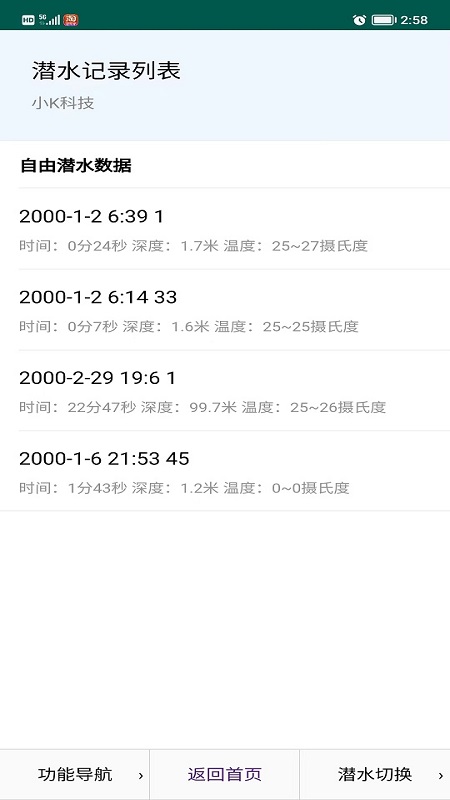Viewport: 450px width, 800px height.
Task: Select the 2000-1-6 21:53 45 dive record
Action: [x=225, y=471]
